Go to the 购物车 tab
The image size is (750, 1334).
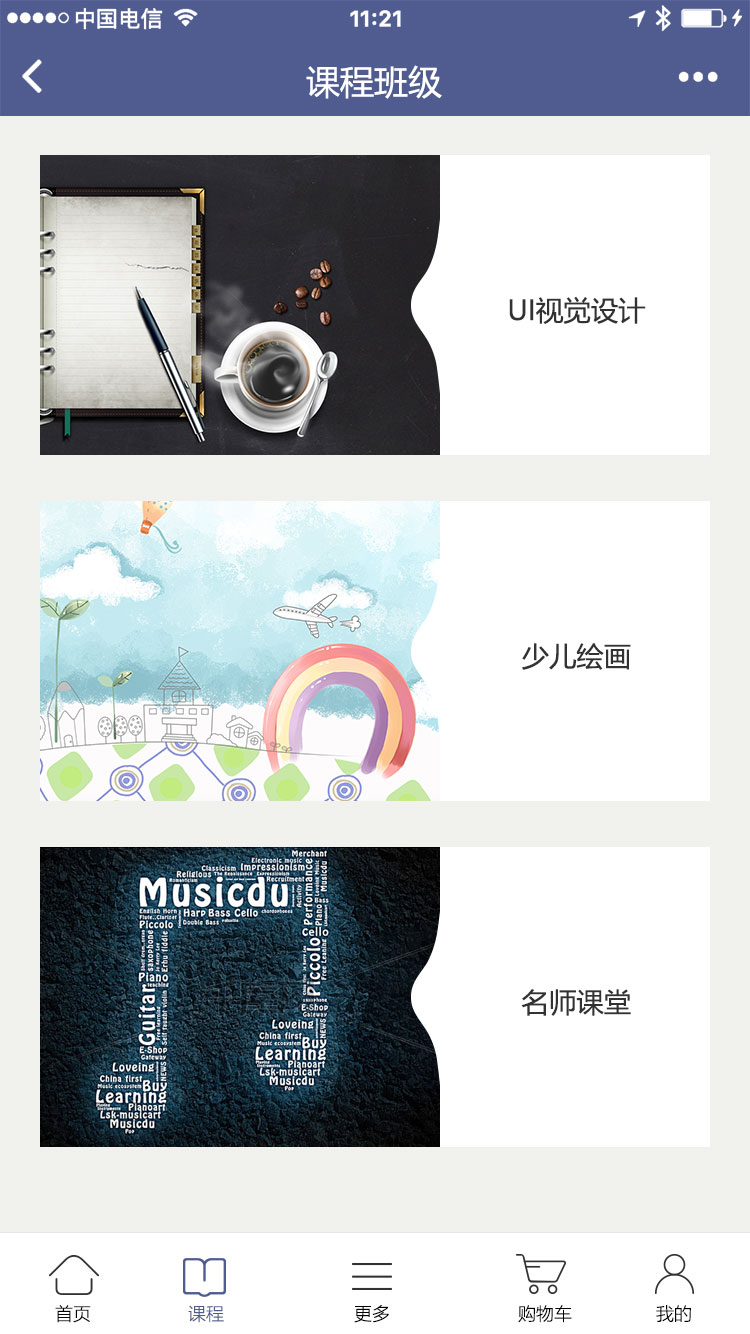pyautogui.click(x=543, y=1287)
